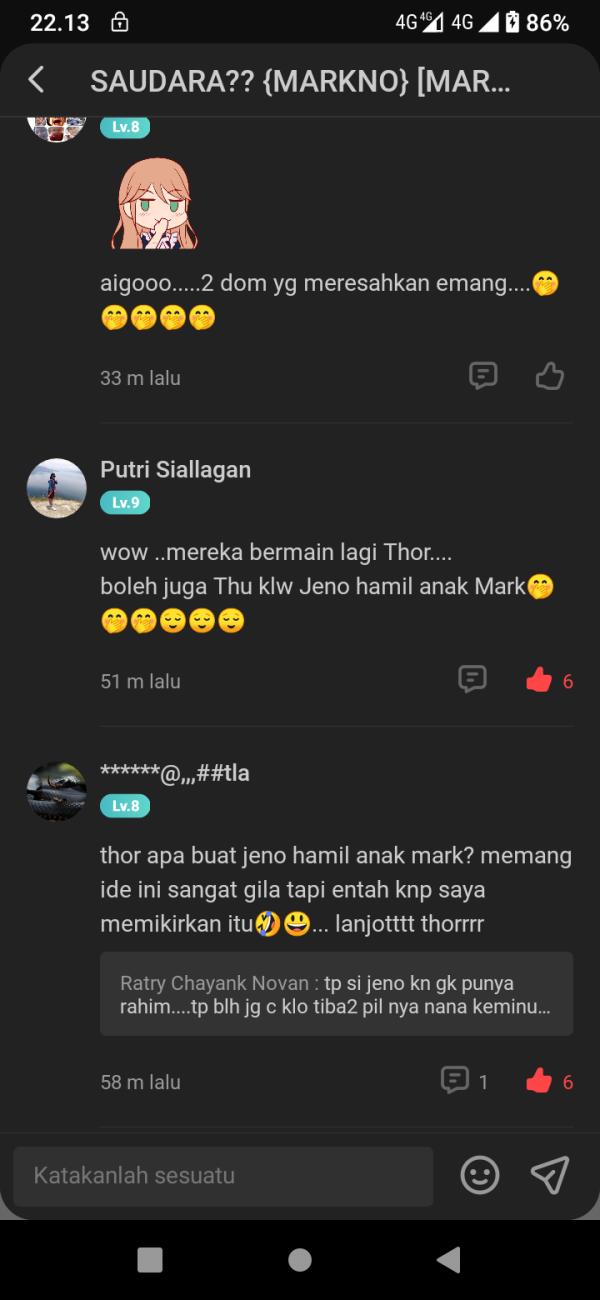This screenshot has height=1300, width=600.
Task: Reply to the 'aigooo' comment
Action: click(483, 376)
